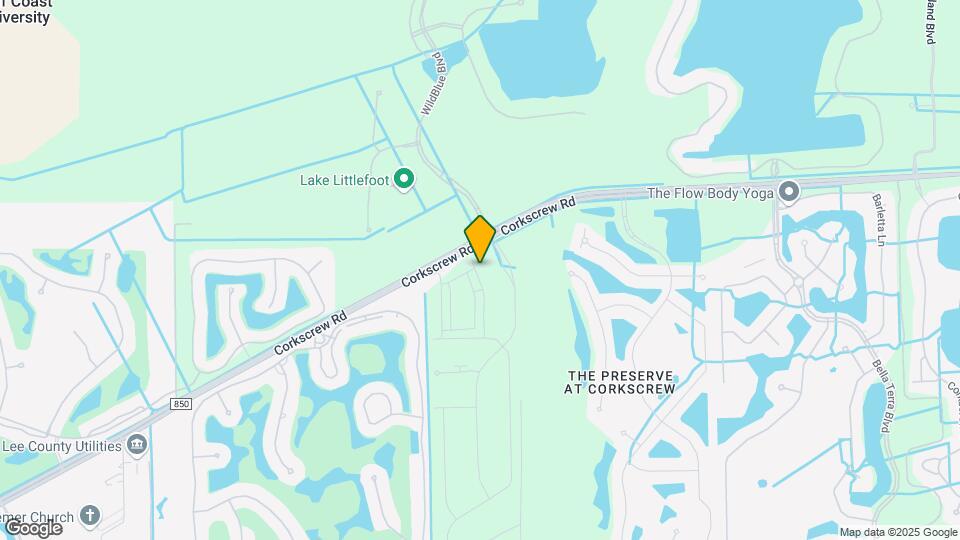Tap the church pin near the bottom-left
This screenshot has width=960, height=540.
point(90,515)
